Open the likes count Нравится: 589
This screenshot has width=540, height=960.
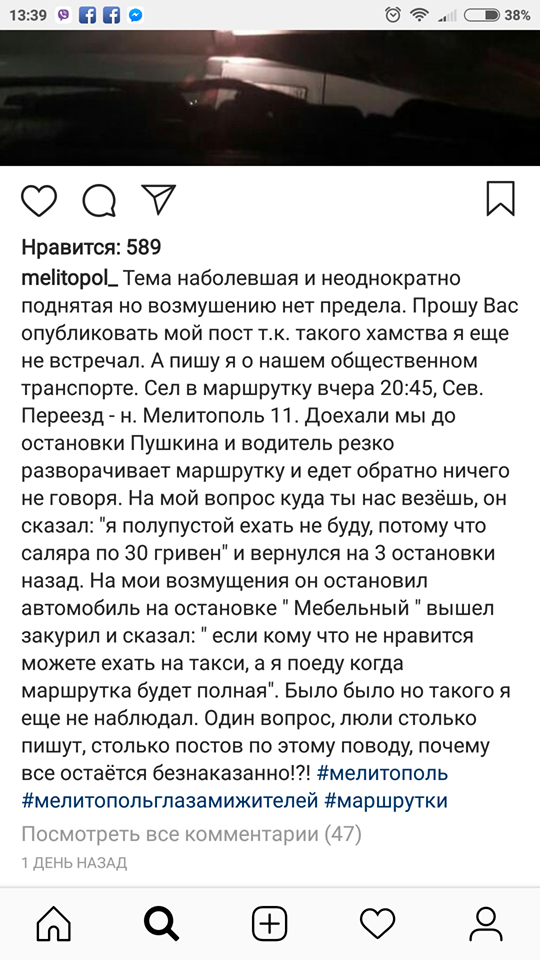pyautogui.click(x=91, y=247)
